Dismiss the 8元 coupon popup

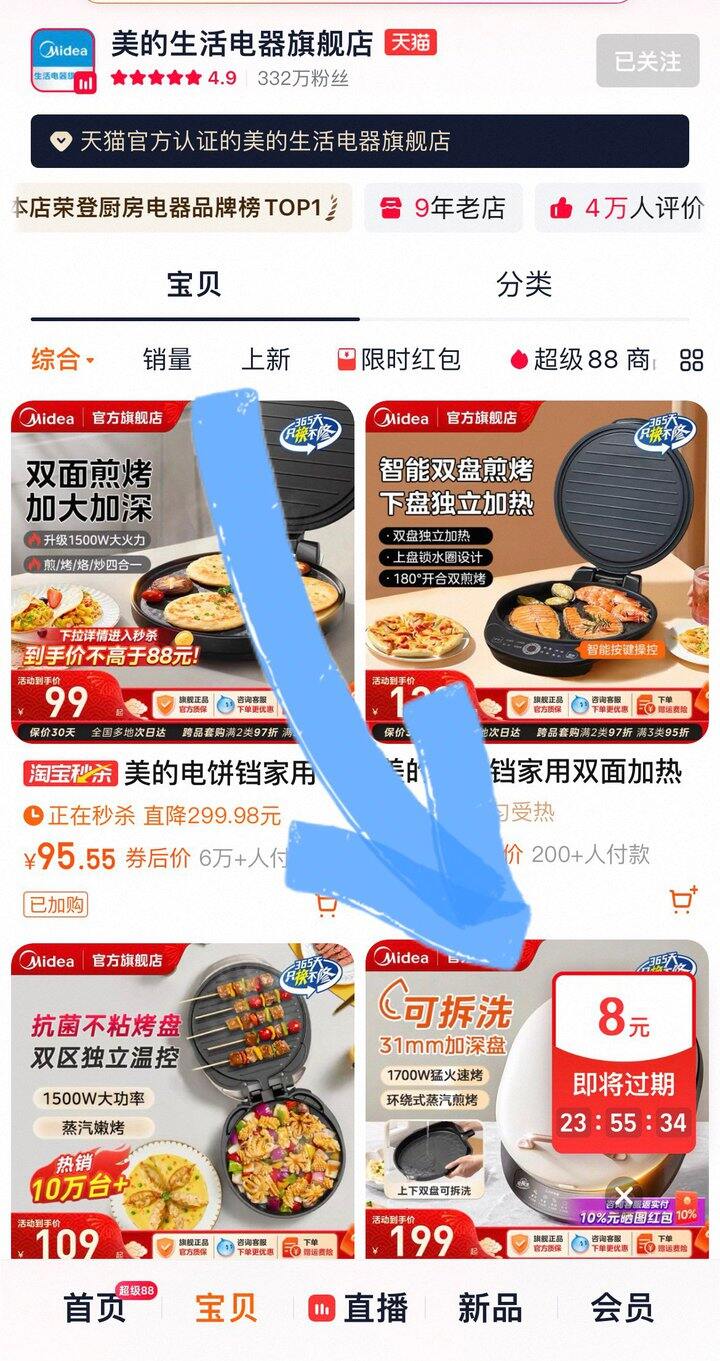[623, 1194]
